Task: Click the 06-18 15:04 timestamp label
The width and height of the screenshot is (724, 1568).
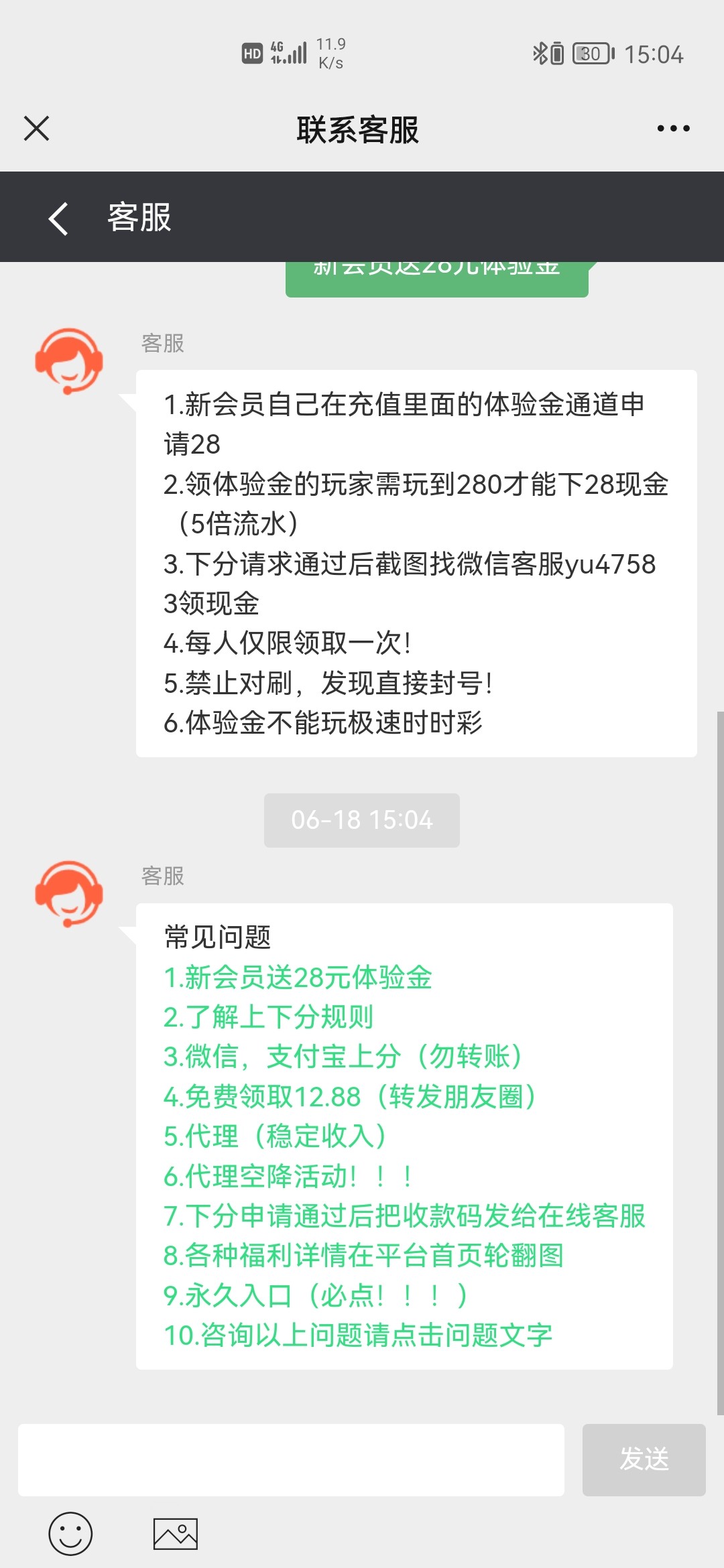Action: point(361,820)
